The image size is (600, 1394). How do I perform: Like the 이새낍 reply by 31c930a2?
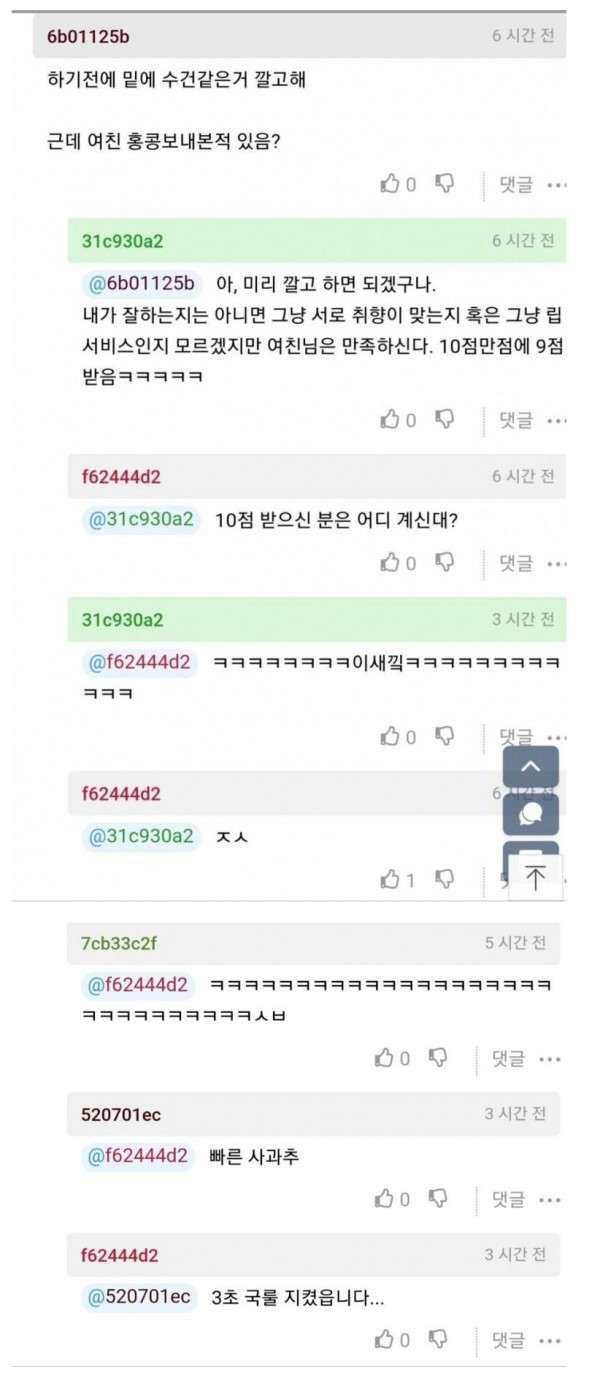(390, 737)
